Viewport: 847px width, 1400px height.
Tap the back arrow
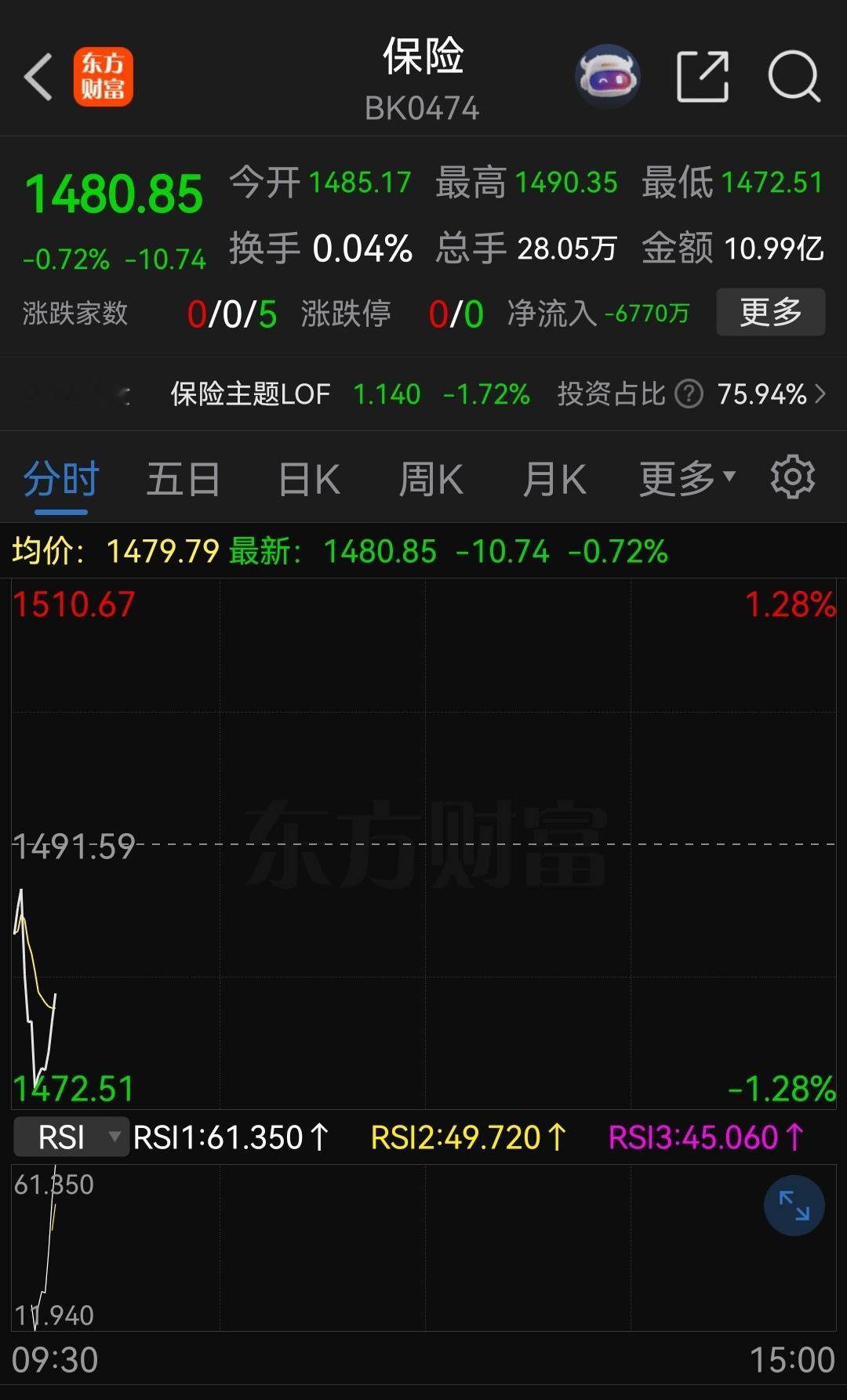tap(38, 74)
